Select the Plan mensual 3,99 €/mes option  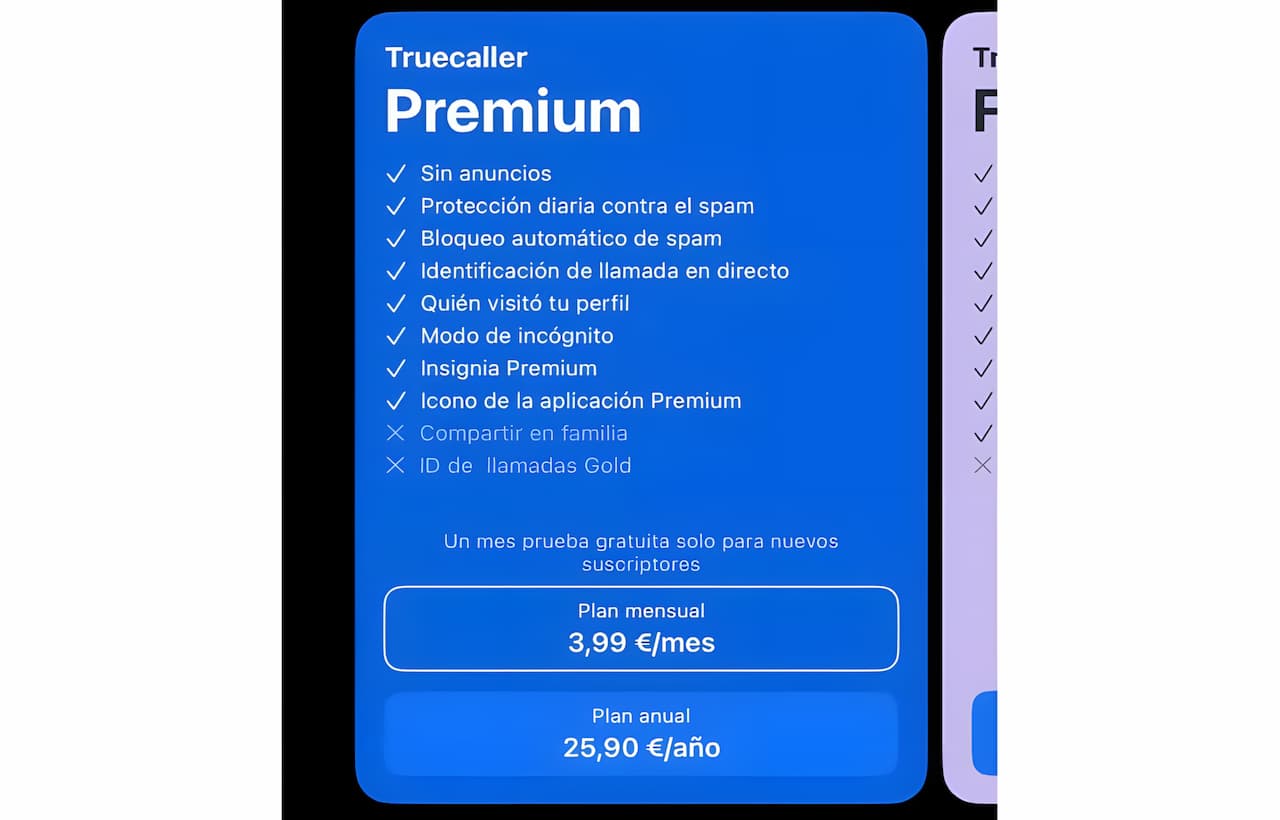click(641, 628)
